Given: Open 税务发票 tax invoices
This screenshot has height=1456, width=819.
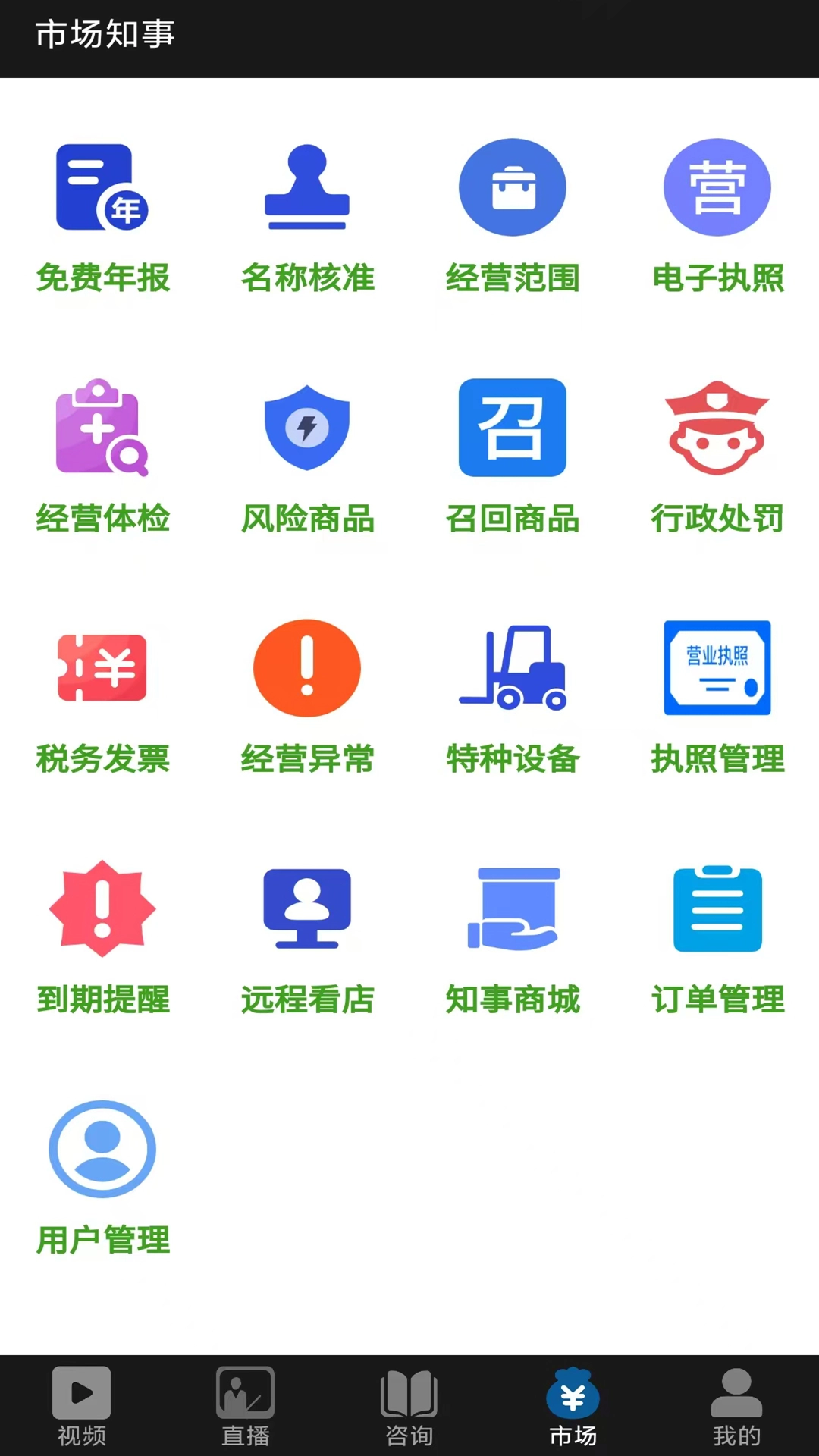Looking at the screenshot, I should [102, 669].
